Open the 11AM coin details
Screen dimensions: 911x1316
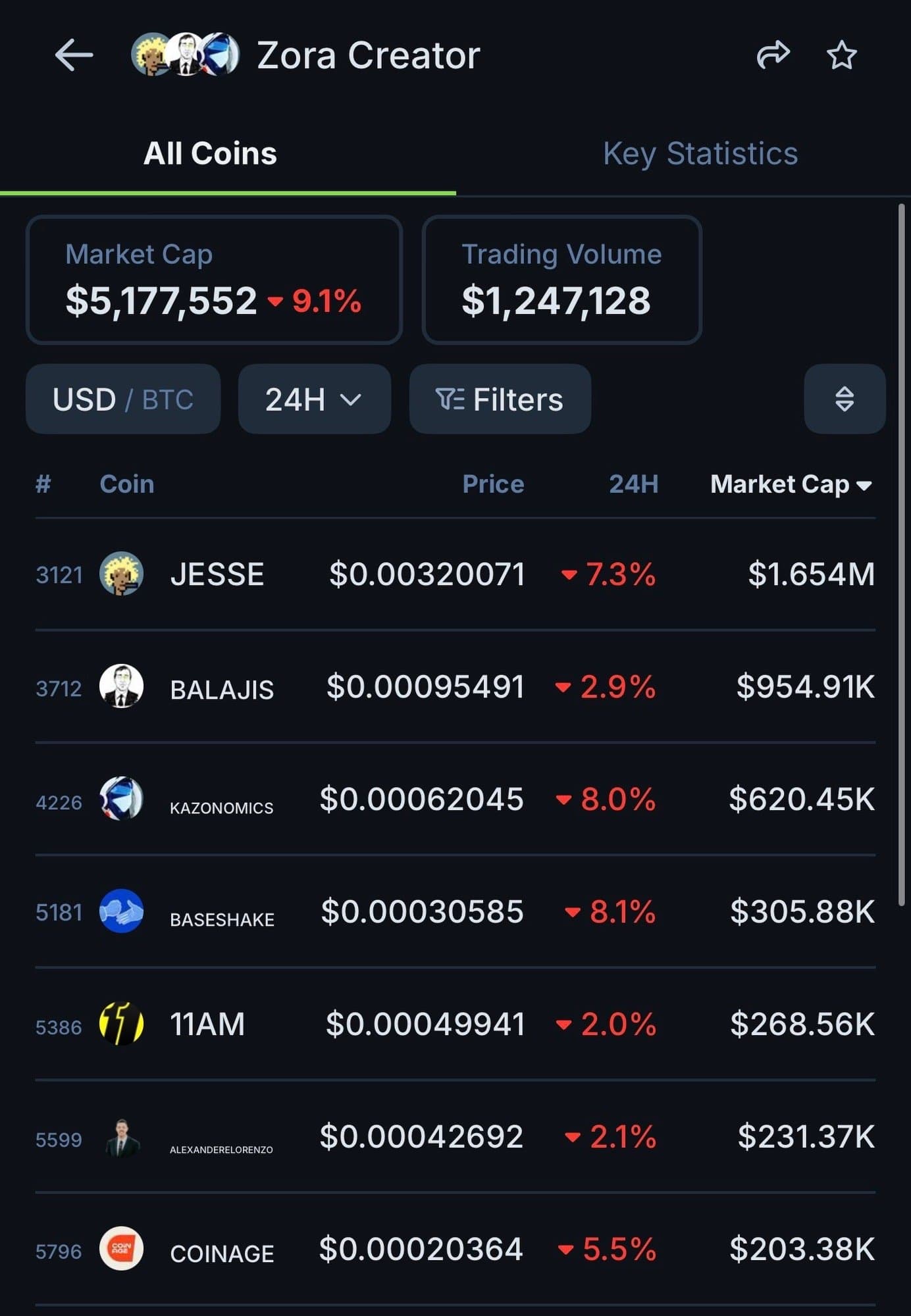[x=207, y=1025]
